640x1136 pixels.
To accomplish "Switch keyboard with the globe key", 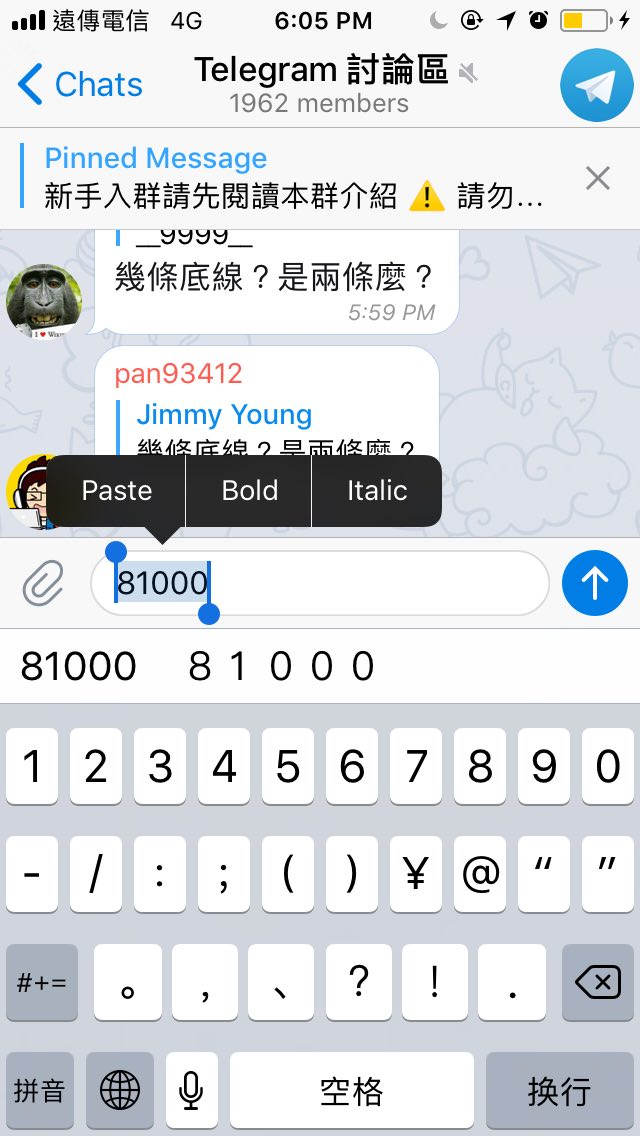I will click(120, 1090).
